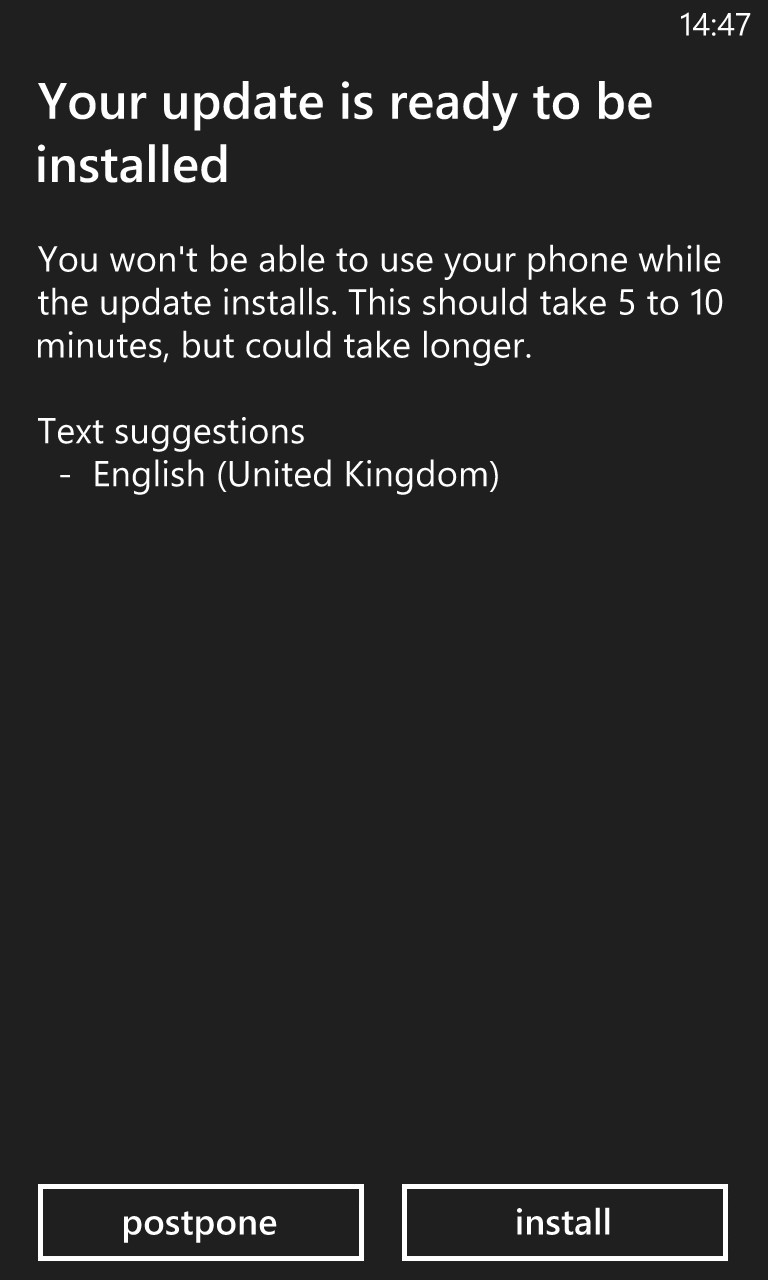This screenshot has height=1280, width=768.
Task: Install the update now
Action: 564,1222
